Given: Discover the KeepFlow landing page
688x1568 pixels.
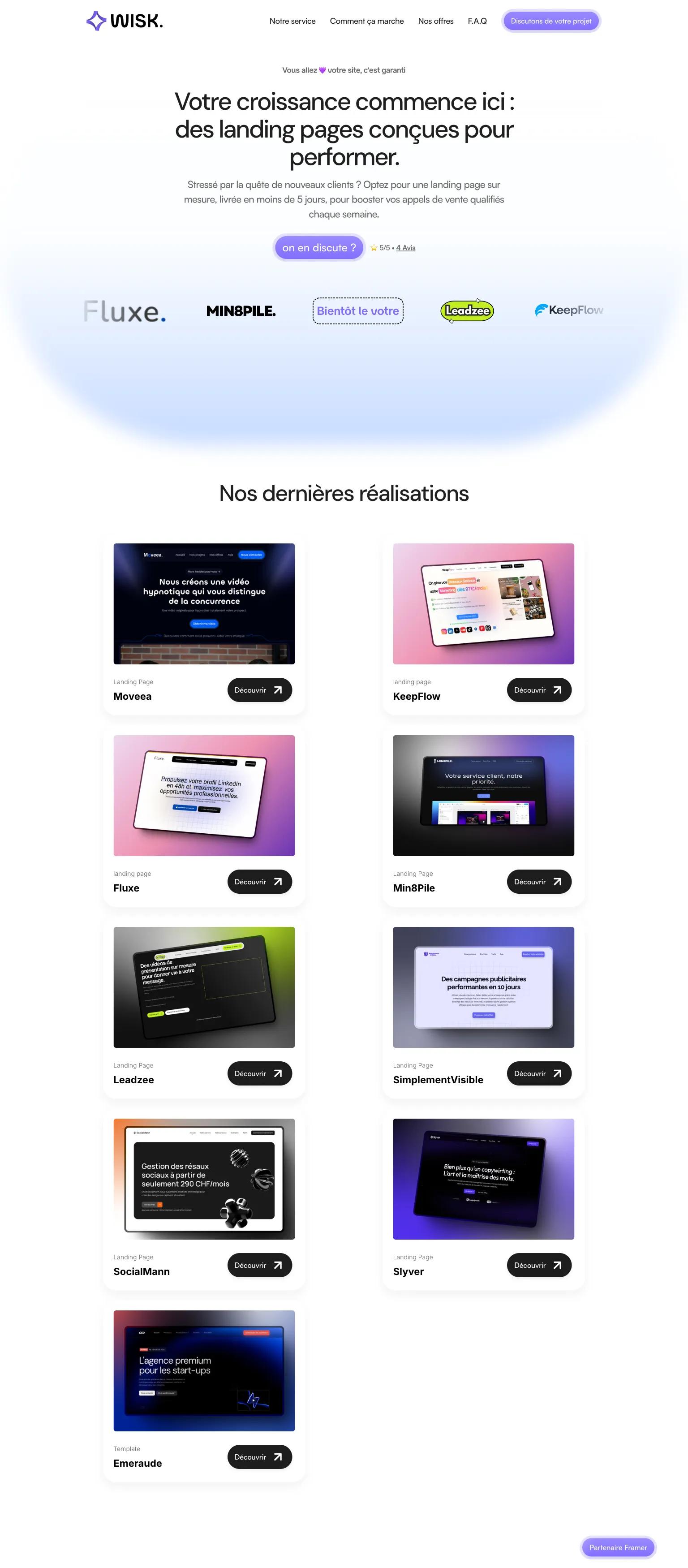Looking at the screenshot, I should 538,689.
